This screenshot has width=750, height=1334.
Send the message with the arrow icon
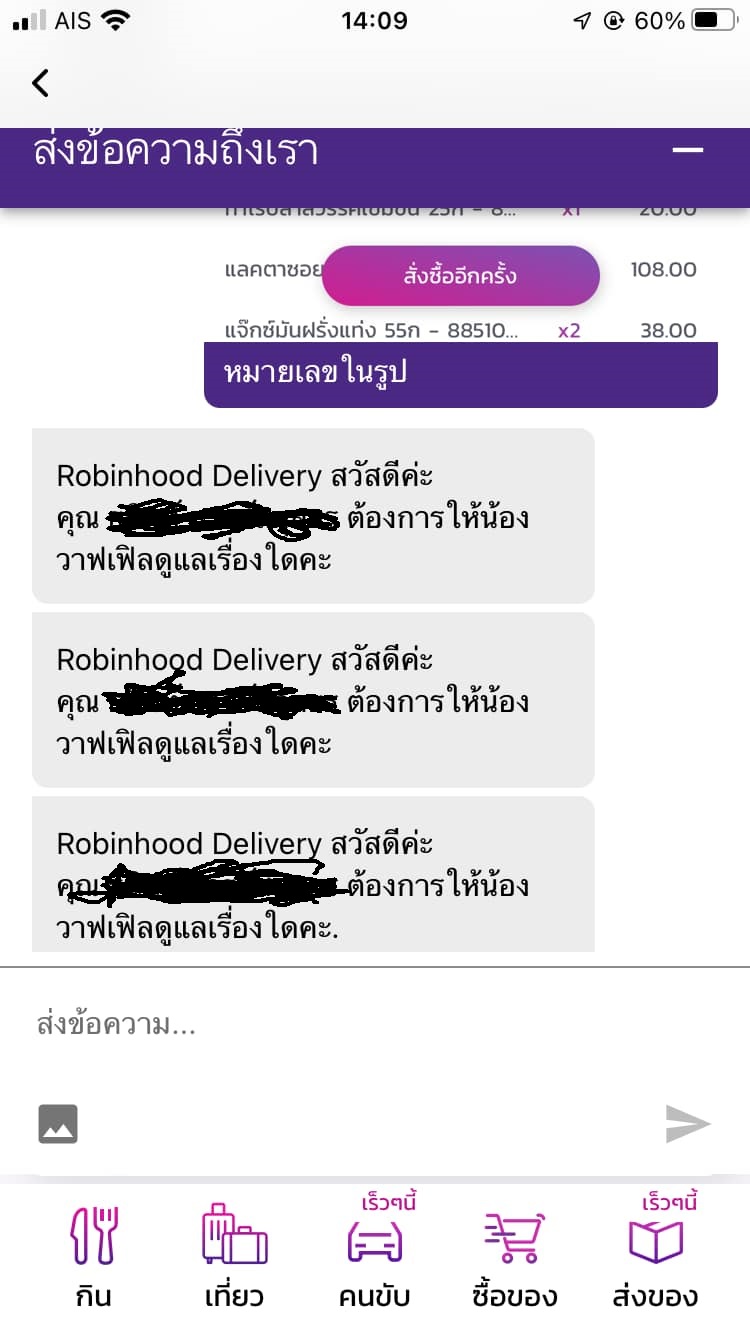click(688, 1124)
